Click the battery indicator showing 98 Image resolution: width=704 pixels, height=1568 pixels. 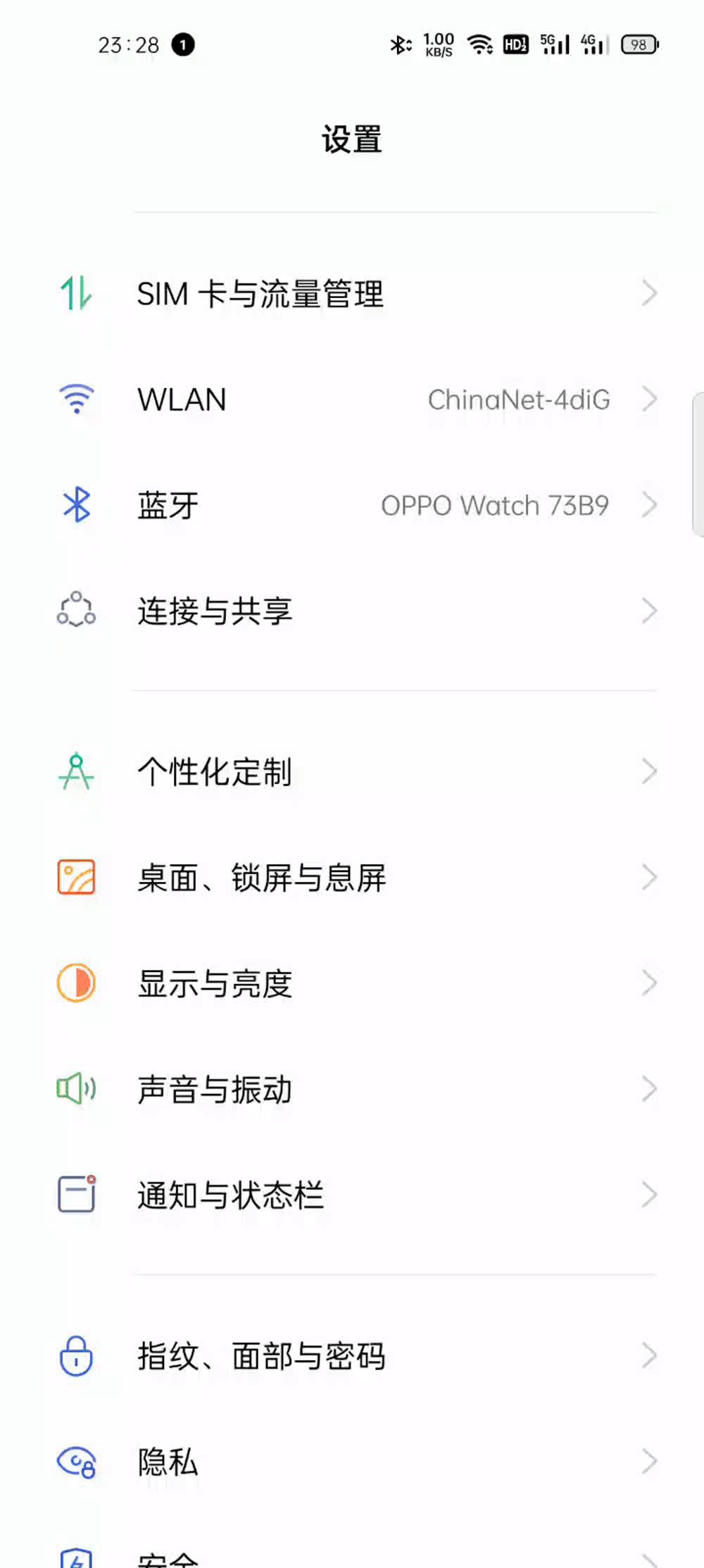coord(637,44)
